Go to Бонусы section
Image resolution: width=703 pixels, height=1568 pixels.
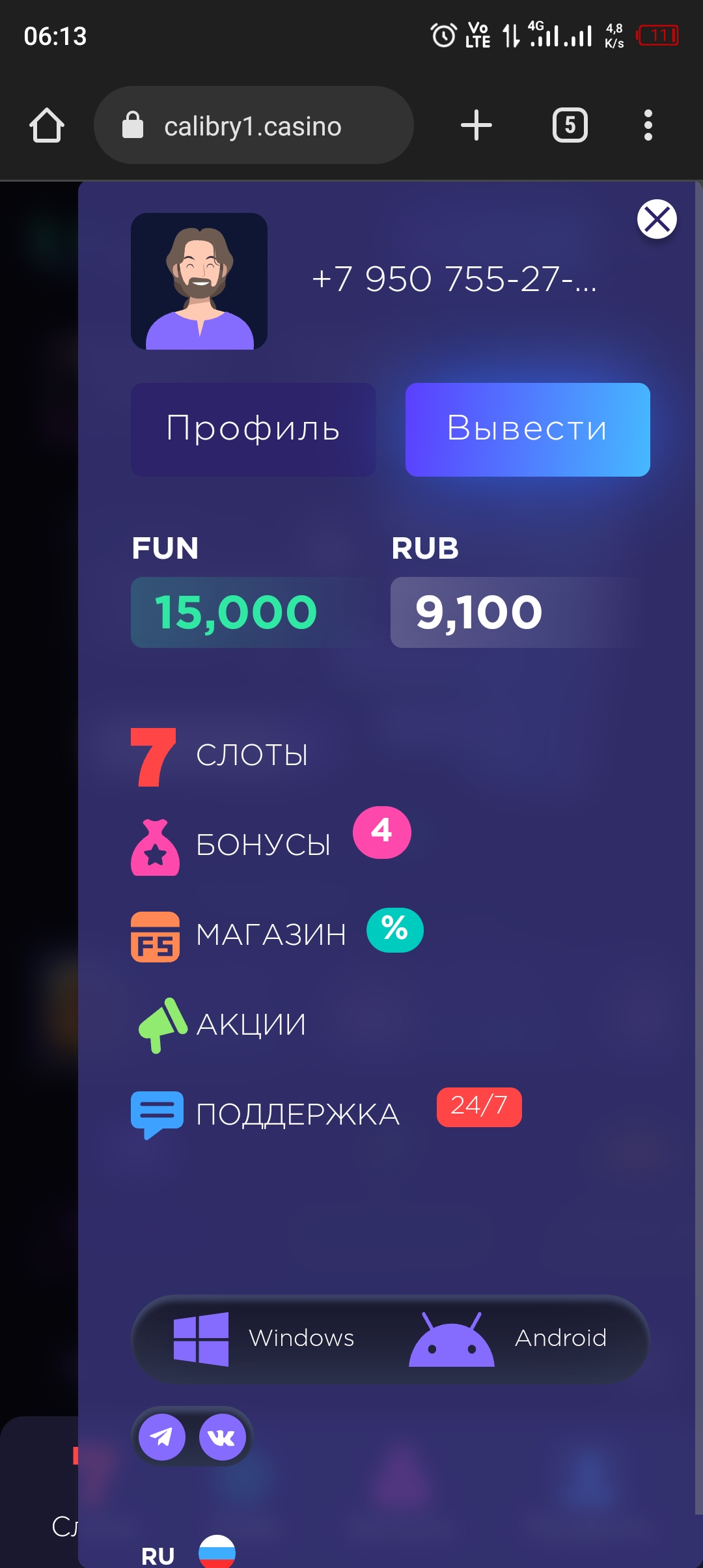(x=263, y=845)
